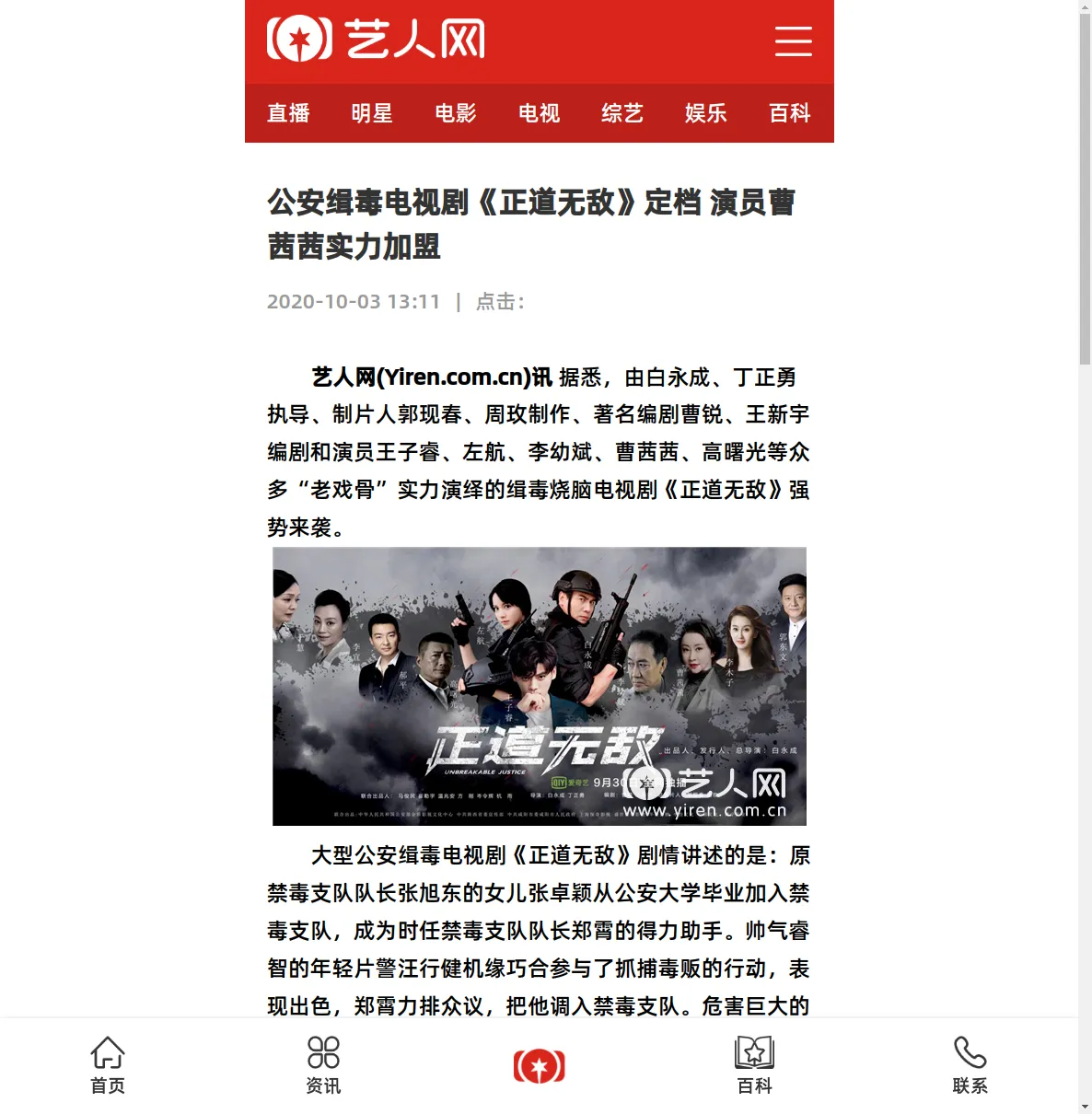
Task: Select the 电视 category
Action: (x=539, y=113)
